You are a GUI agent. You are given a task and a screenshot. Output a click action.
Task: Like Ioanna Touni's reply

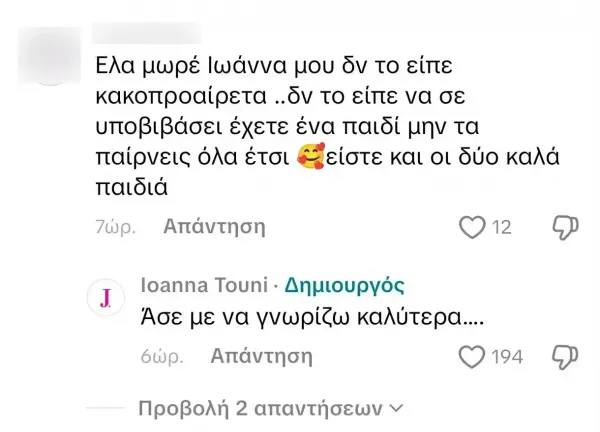(x=471, y=356)
